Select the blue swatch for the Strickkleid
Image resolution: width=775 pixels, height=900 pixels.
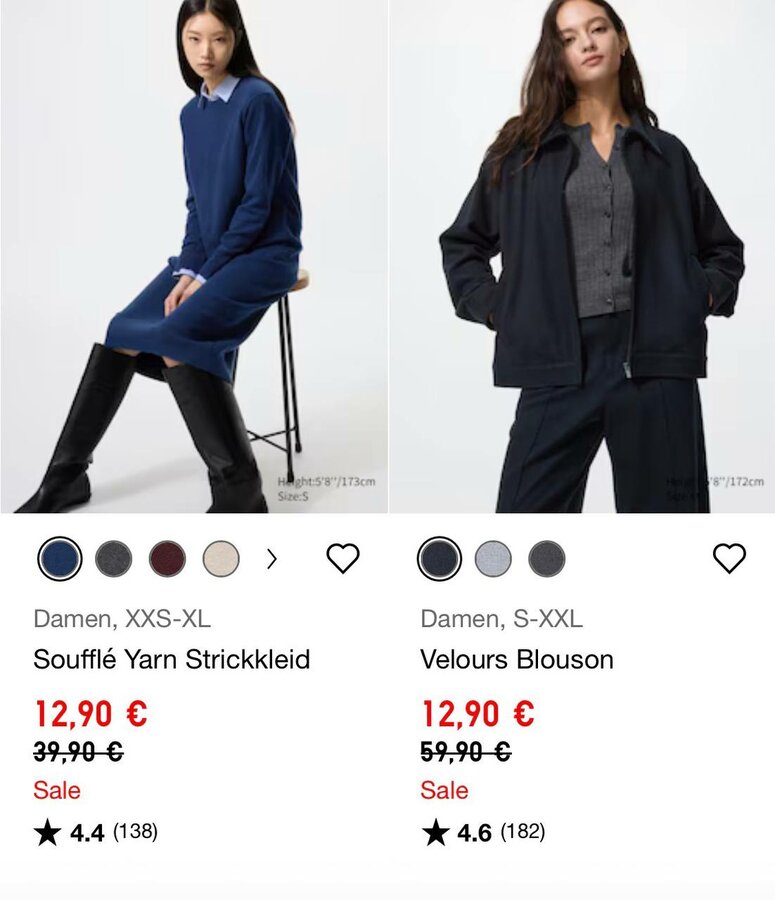(x=60, y=558)
